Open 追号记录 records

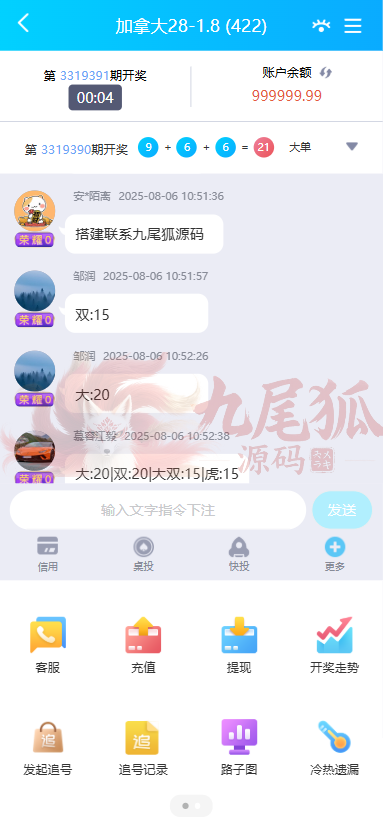pyautogui.click(x=143, y=748)
